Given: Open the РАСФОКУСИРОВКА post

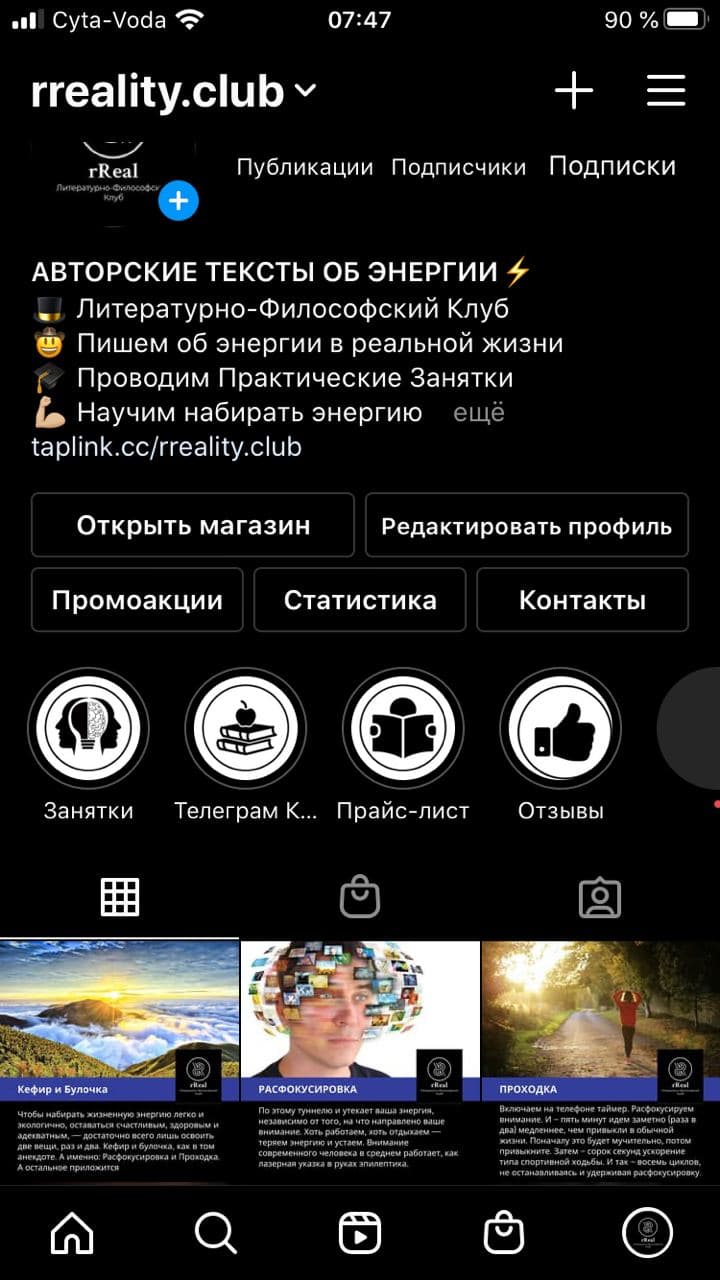Looking at the screenshot, I should 360,1060.
